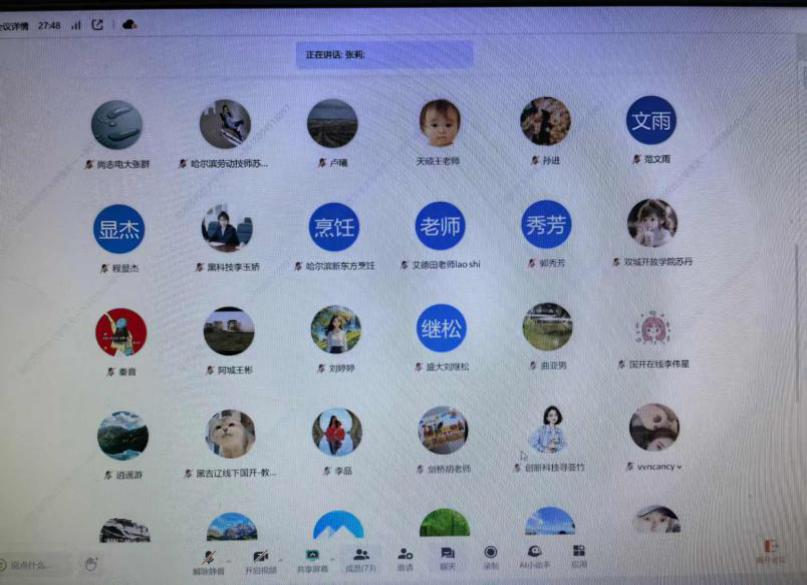Leave the meeting (离开会议)
Viewport: 807px width, 585px height.
click(769, 553)
